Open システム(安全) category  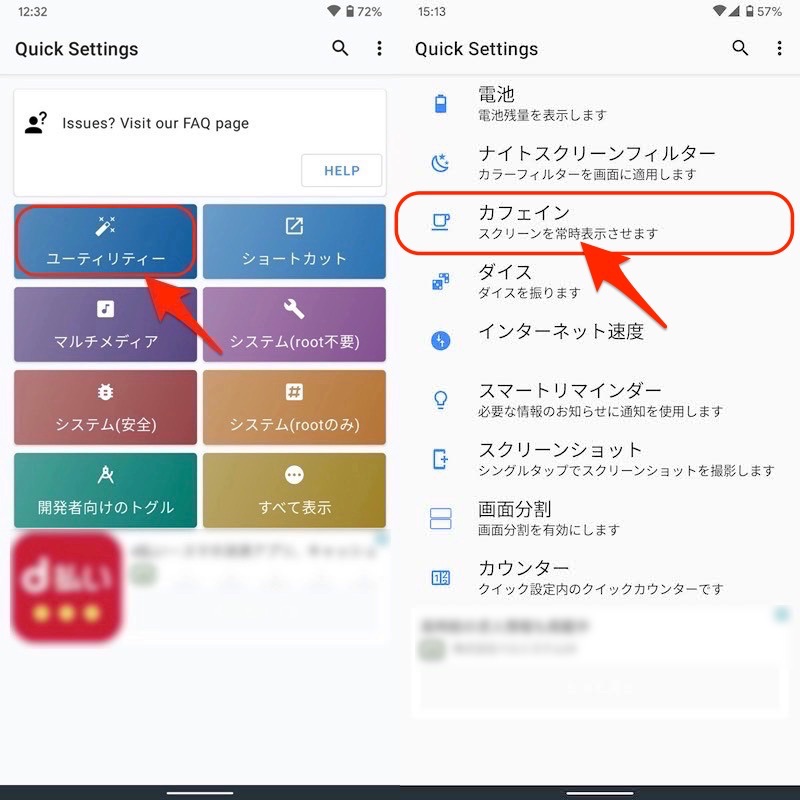pos(106,407)
